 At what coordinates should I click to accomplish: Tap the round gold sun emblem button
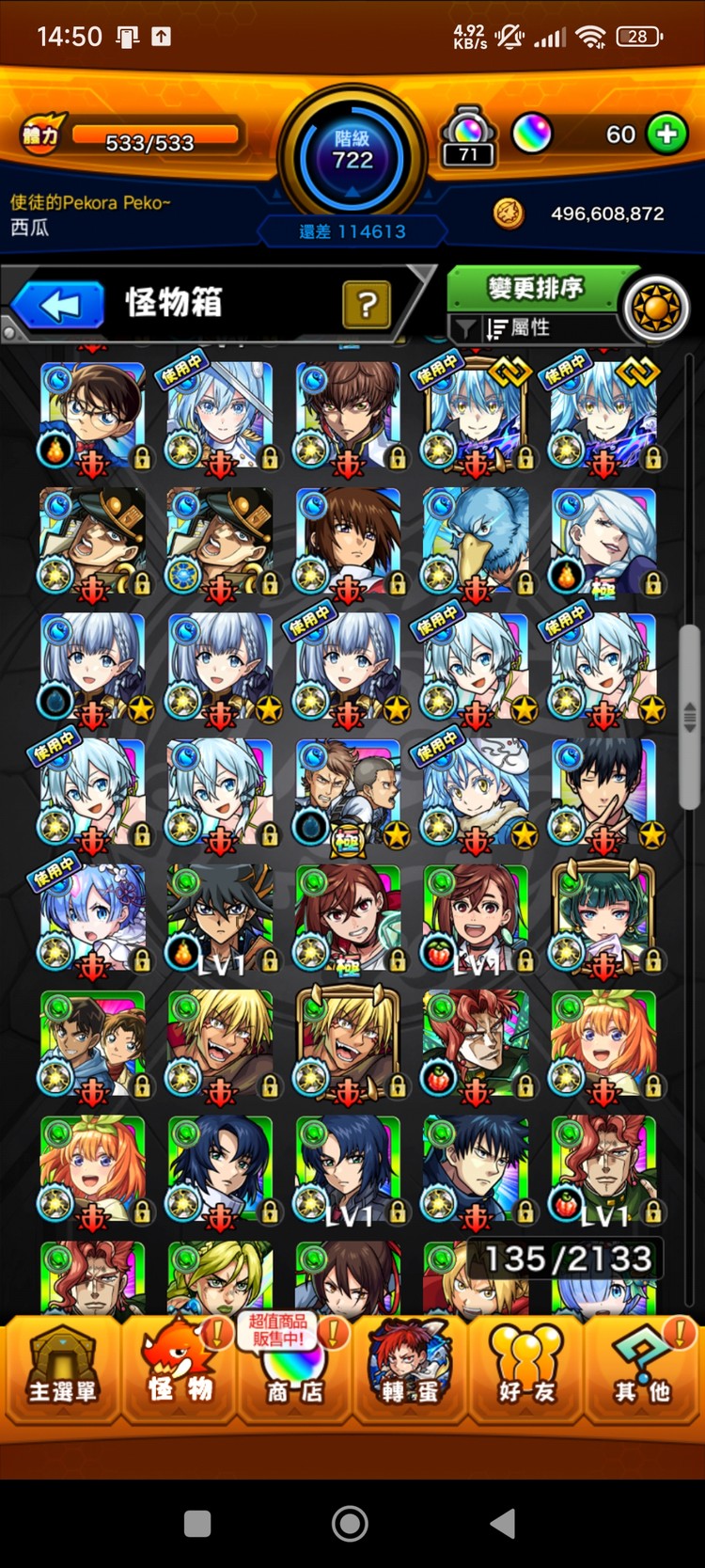(656, 308)
